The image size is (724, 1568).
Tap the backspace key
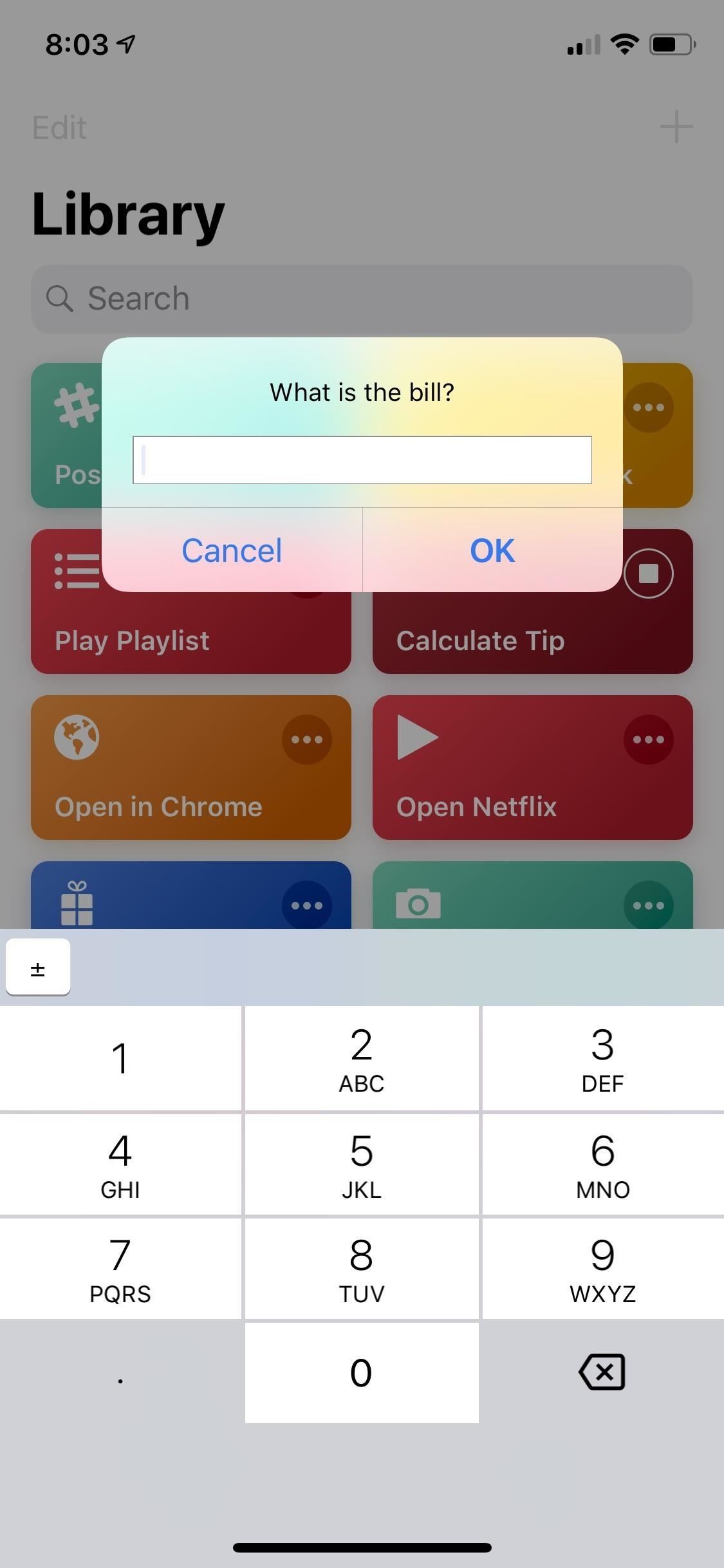[x=602, y=1372]
